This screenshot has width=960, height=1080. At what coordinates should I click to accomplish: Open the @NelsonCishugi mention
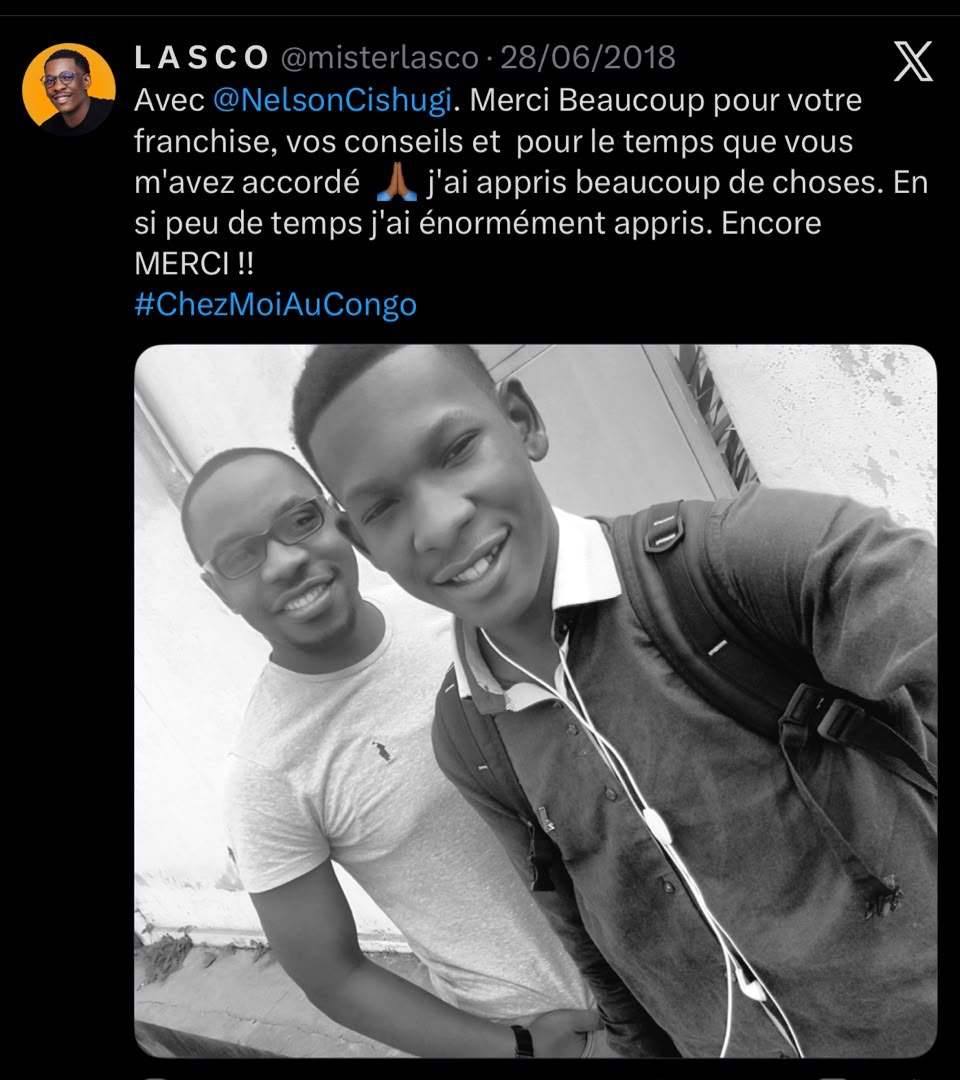(333, 101)
